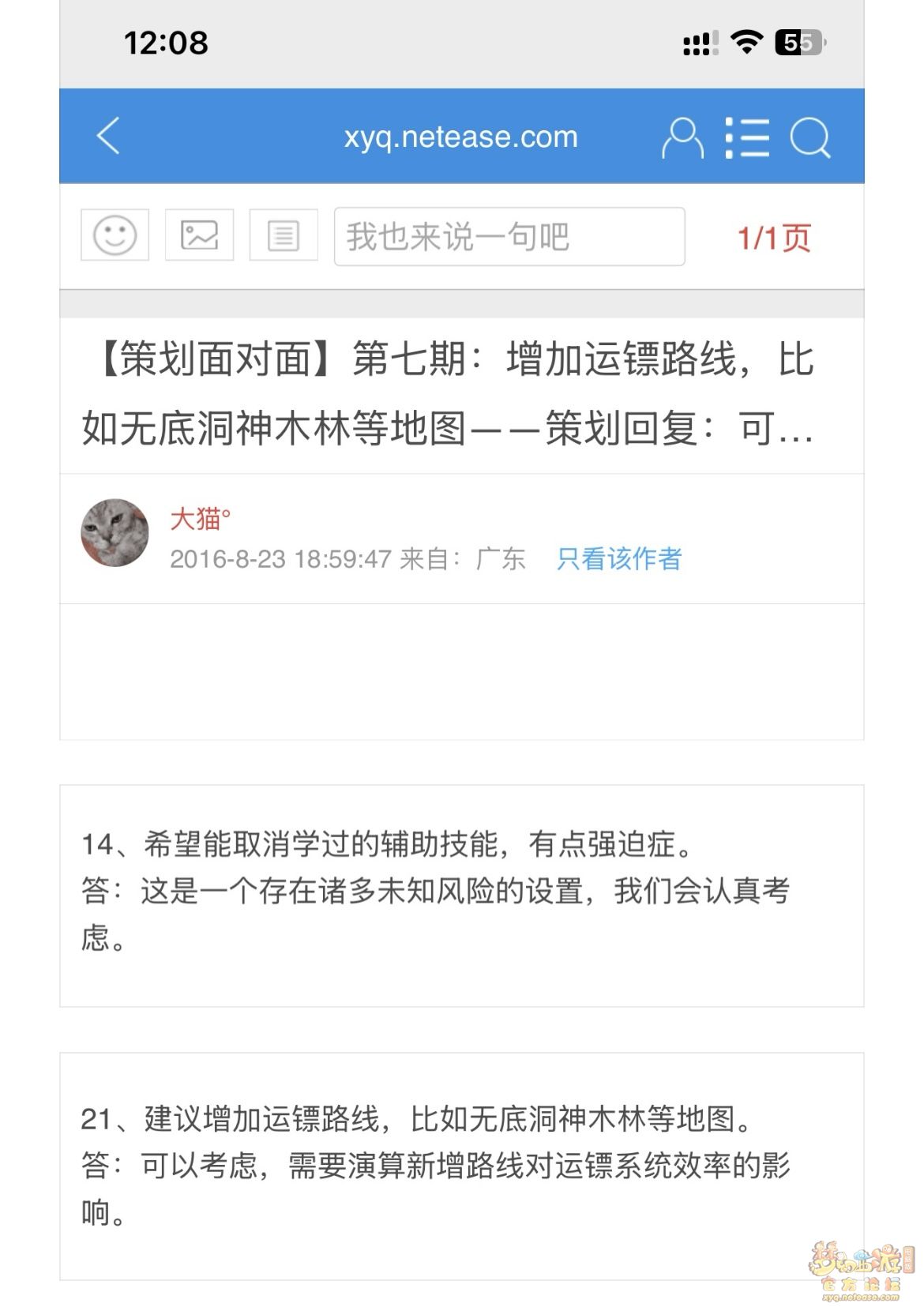Tap the 我也来说一句吧 reply field
924x1307 pixels.
509,237
